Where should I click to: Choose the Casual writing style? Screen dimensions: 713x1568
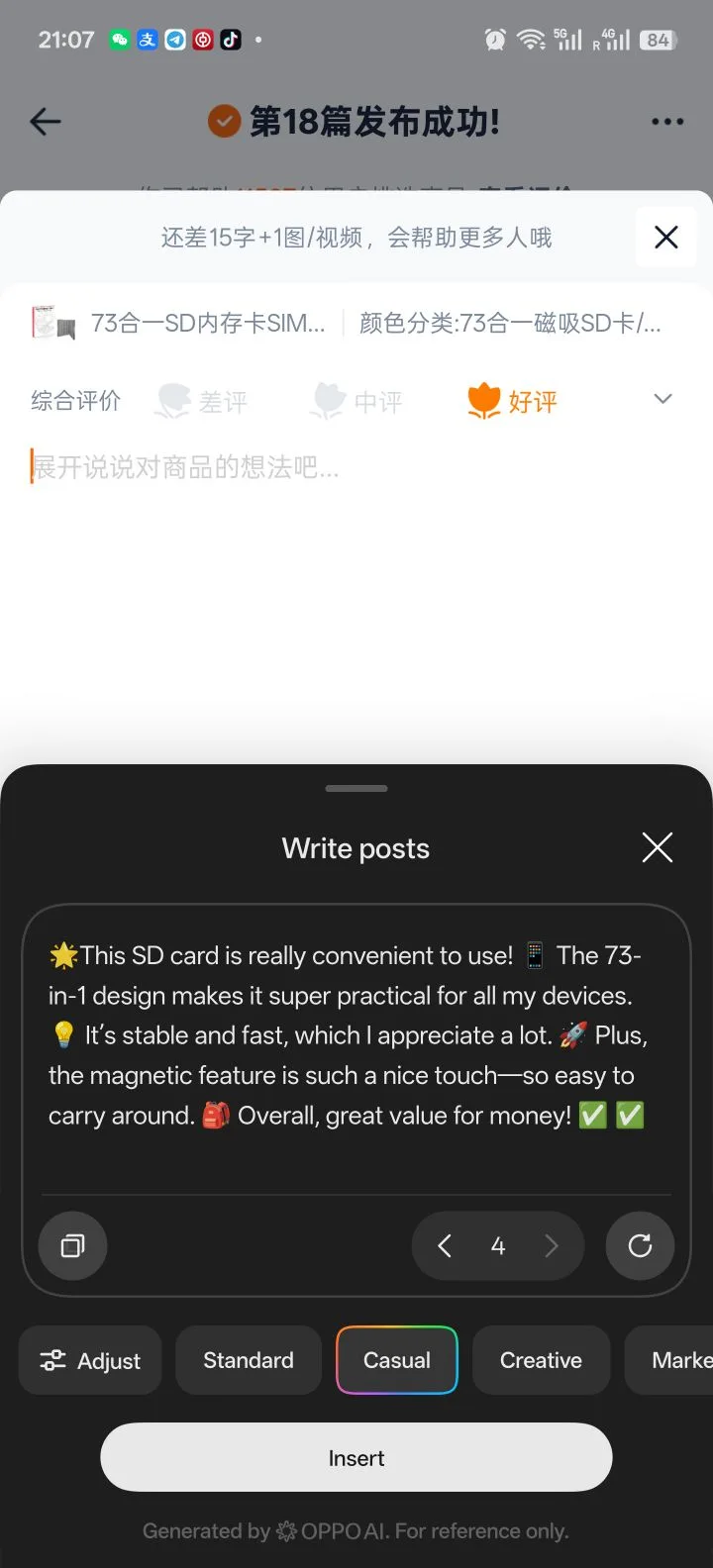pos(397,1360)
